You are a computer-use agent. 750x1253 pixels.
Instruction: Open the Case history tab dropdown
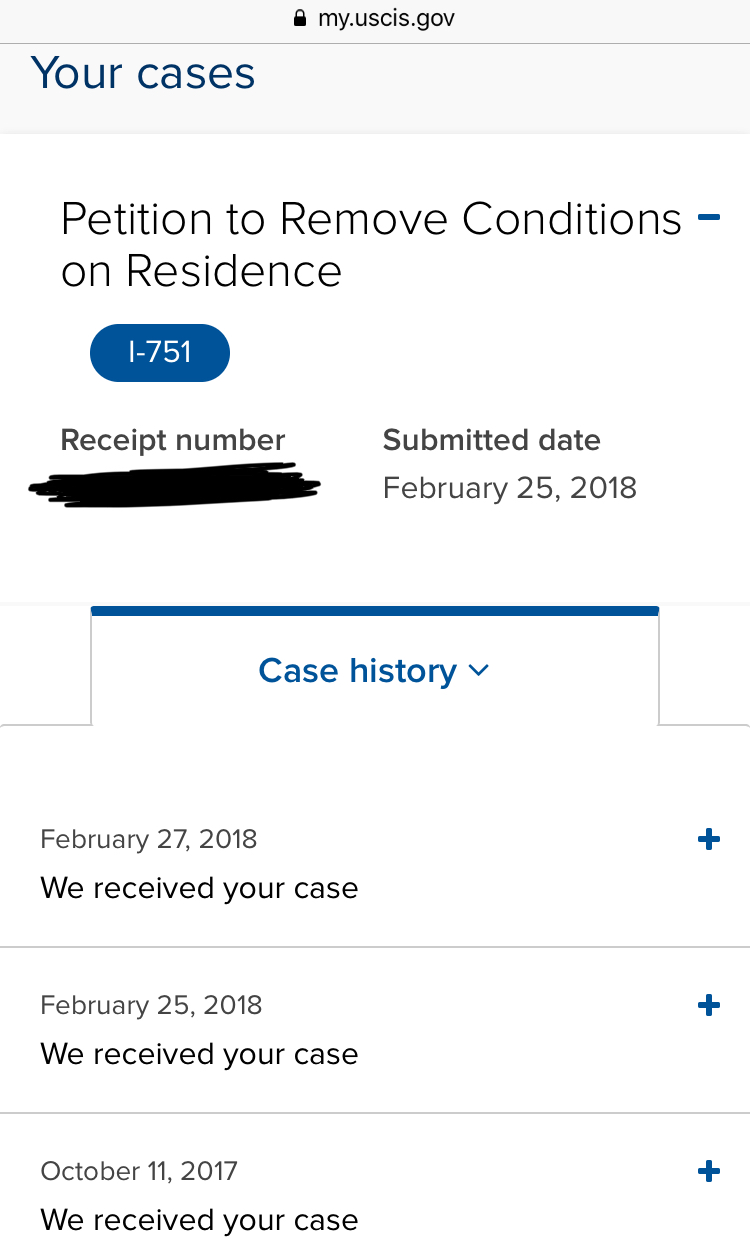pyautogui.click(x=374, y=670)
